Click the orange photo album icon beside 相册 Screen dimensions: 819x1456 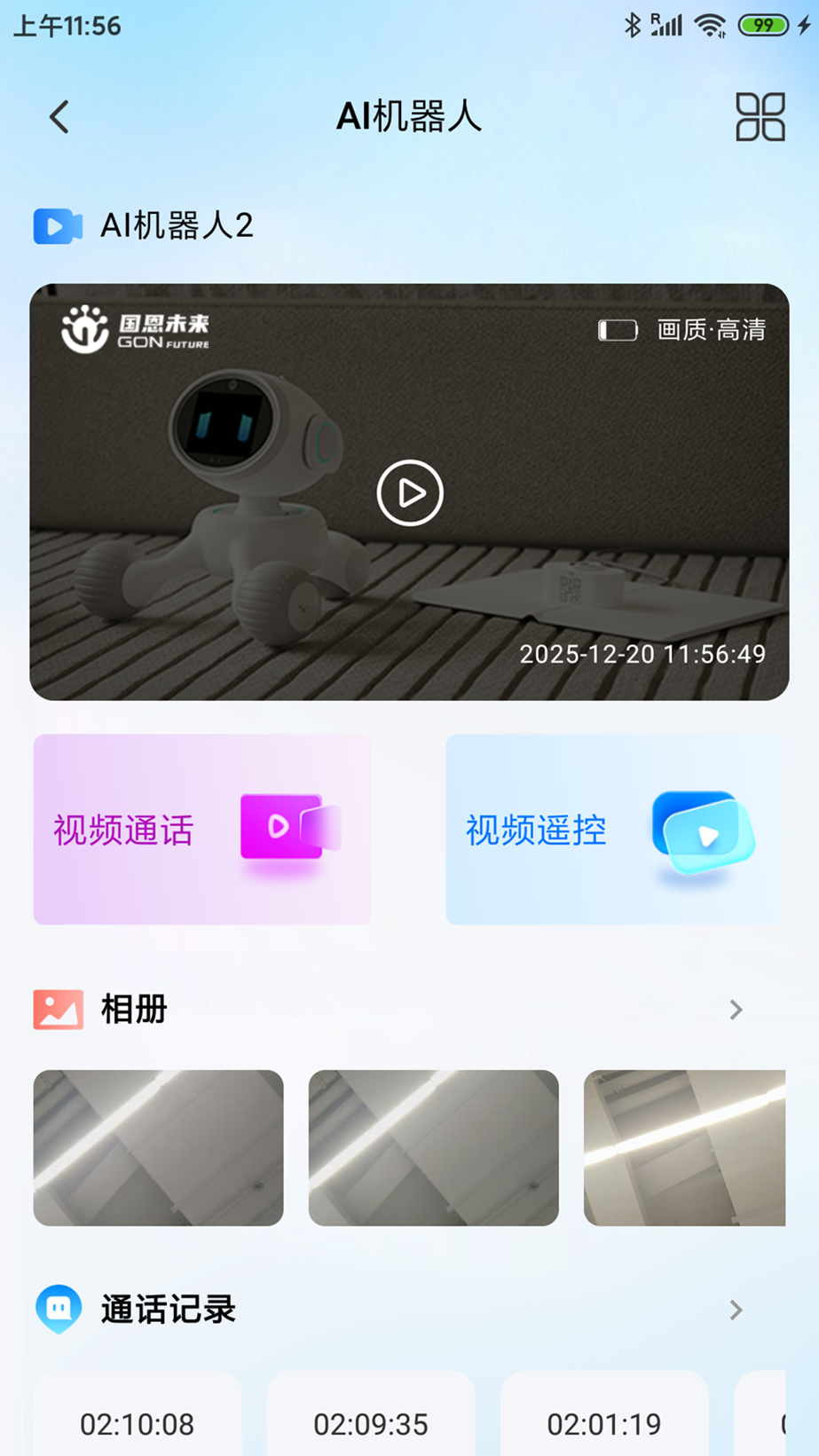[x=57, y=1009]
